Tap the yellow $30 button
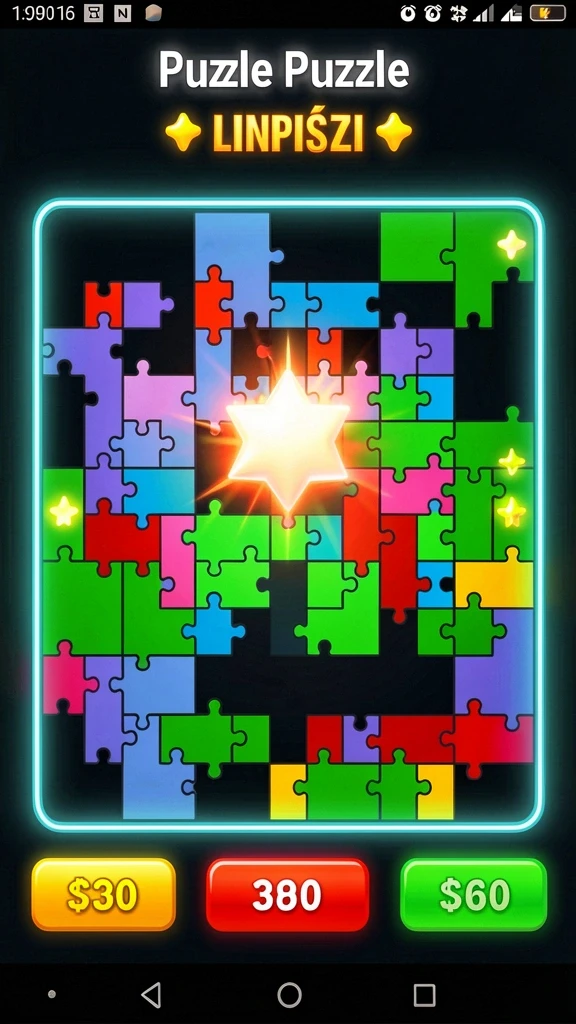The image size is (576, 1024). pos(103,894)
